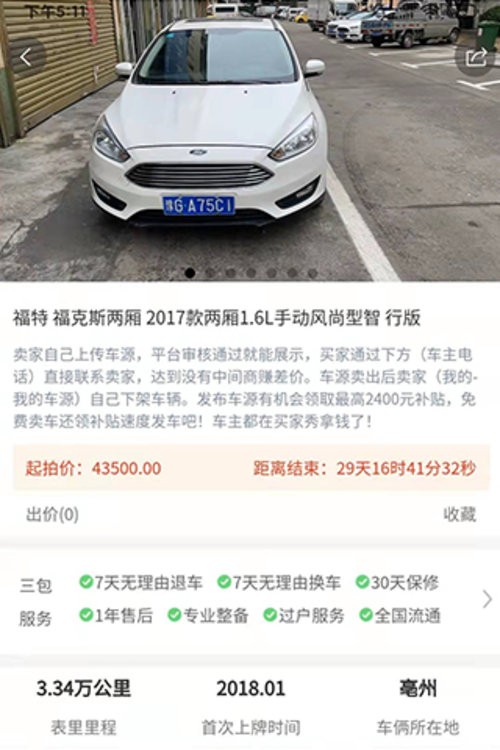View the 出价(0) bid list
This screenshot has width=500, height=750.
[x=52, y=515]
